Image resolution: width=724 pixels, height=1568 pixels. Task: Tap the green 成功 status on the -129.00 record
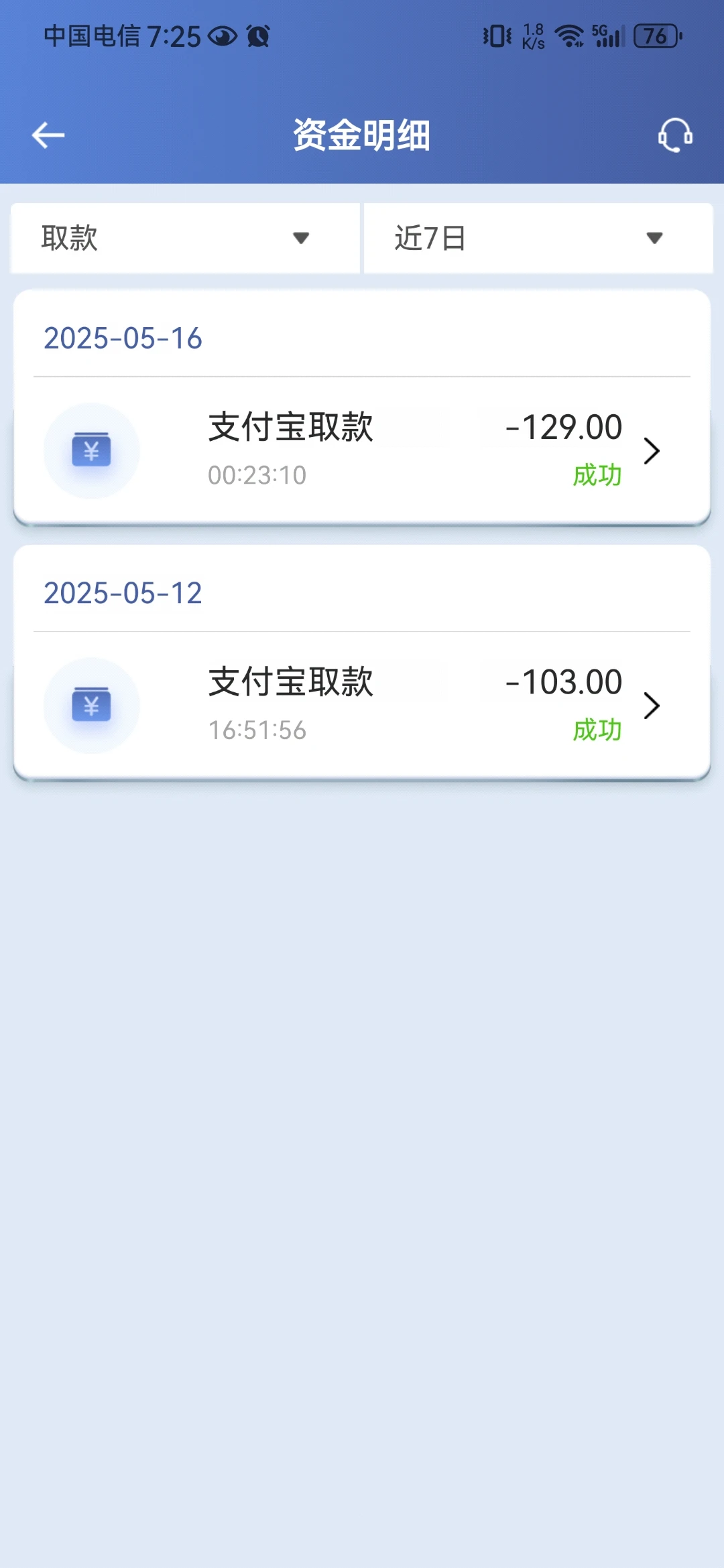(597, 475)
